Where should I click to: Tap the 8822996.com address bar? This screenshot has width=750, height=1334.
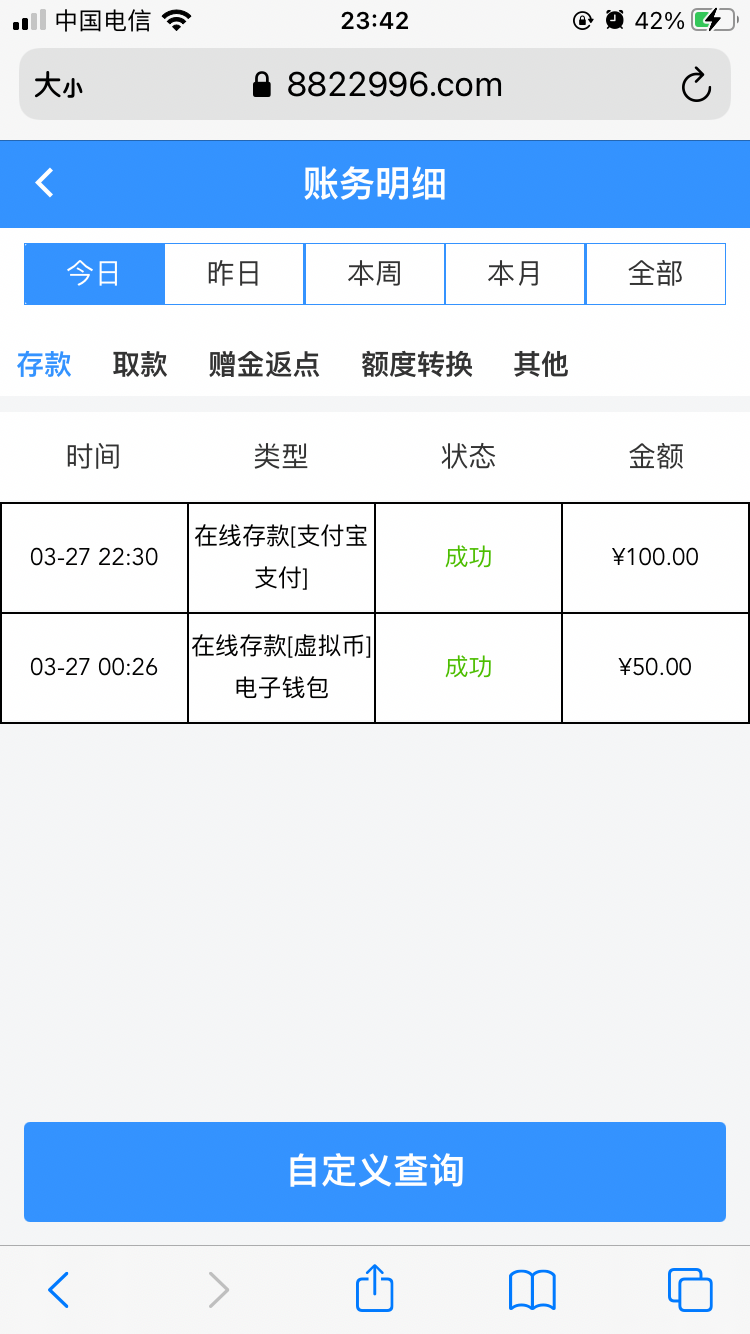[x=378, y=85]
